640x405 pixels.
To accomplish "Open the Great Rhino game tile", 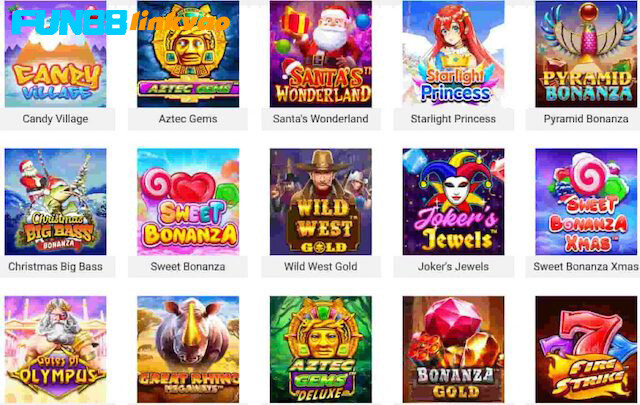I will click(188, 350).
